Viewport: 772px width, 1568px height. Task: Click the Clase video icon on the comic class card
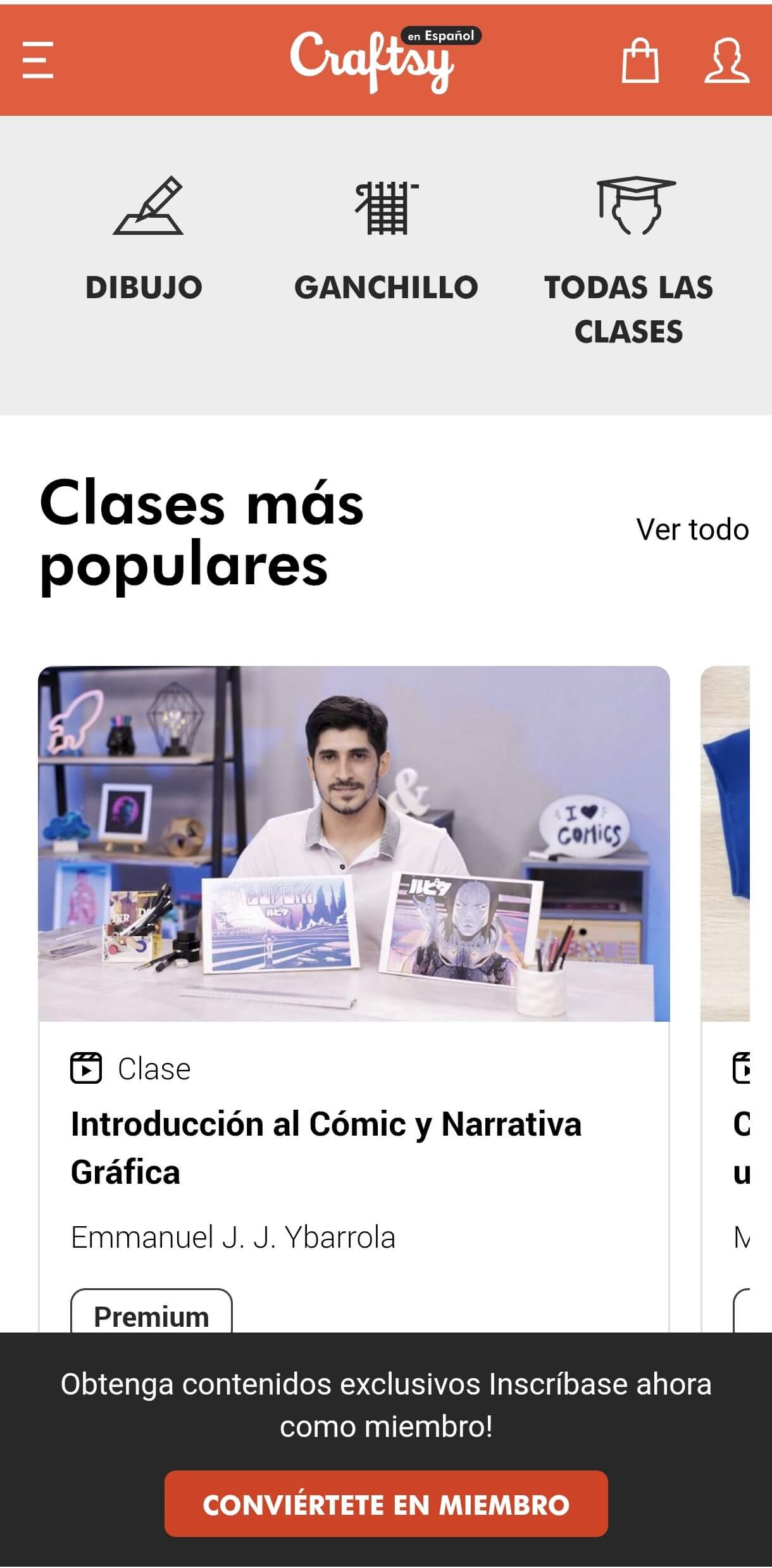89,1069
